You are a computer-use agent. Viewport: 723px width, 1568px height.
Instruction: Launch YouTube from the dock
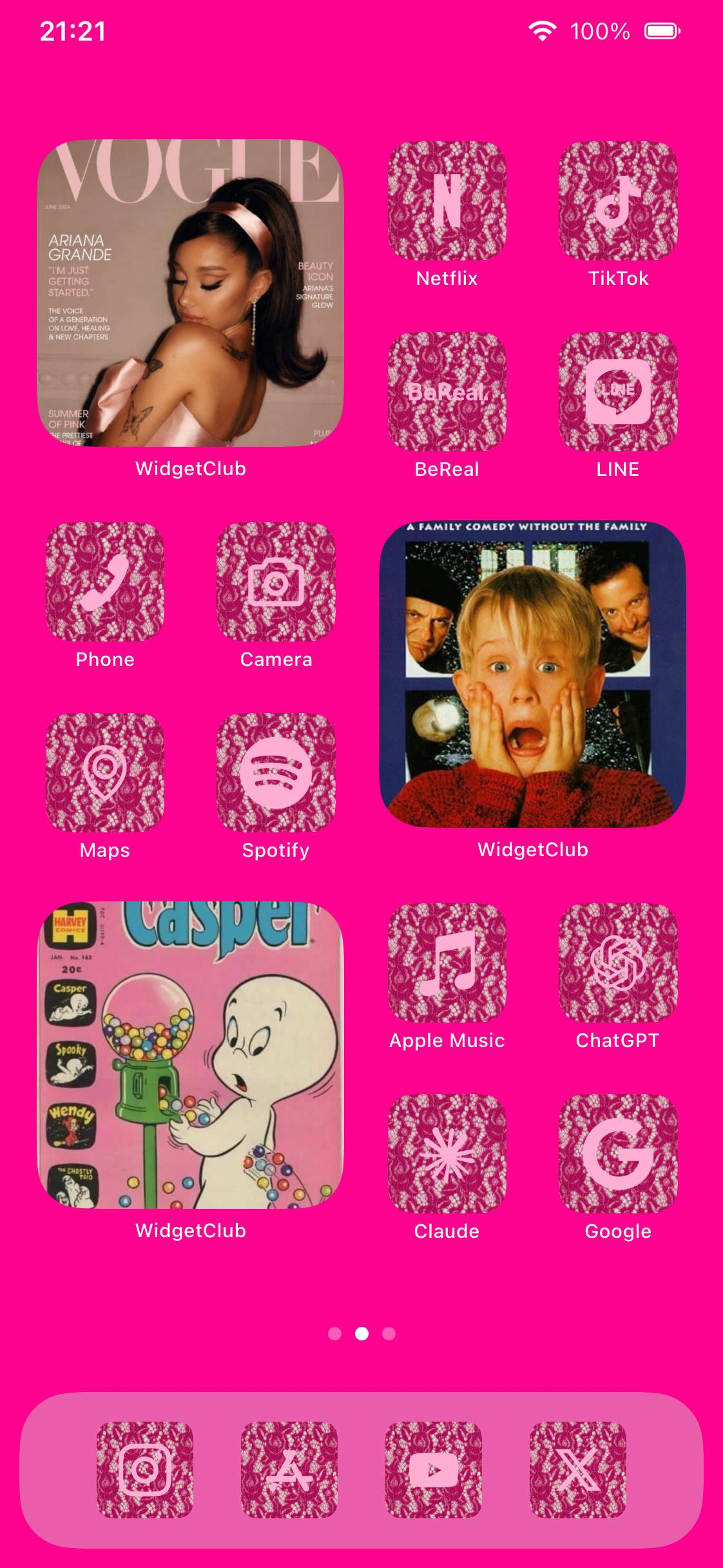click(x=434, y=1470)
